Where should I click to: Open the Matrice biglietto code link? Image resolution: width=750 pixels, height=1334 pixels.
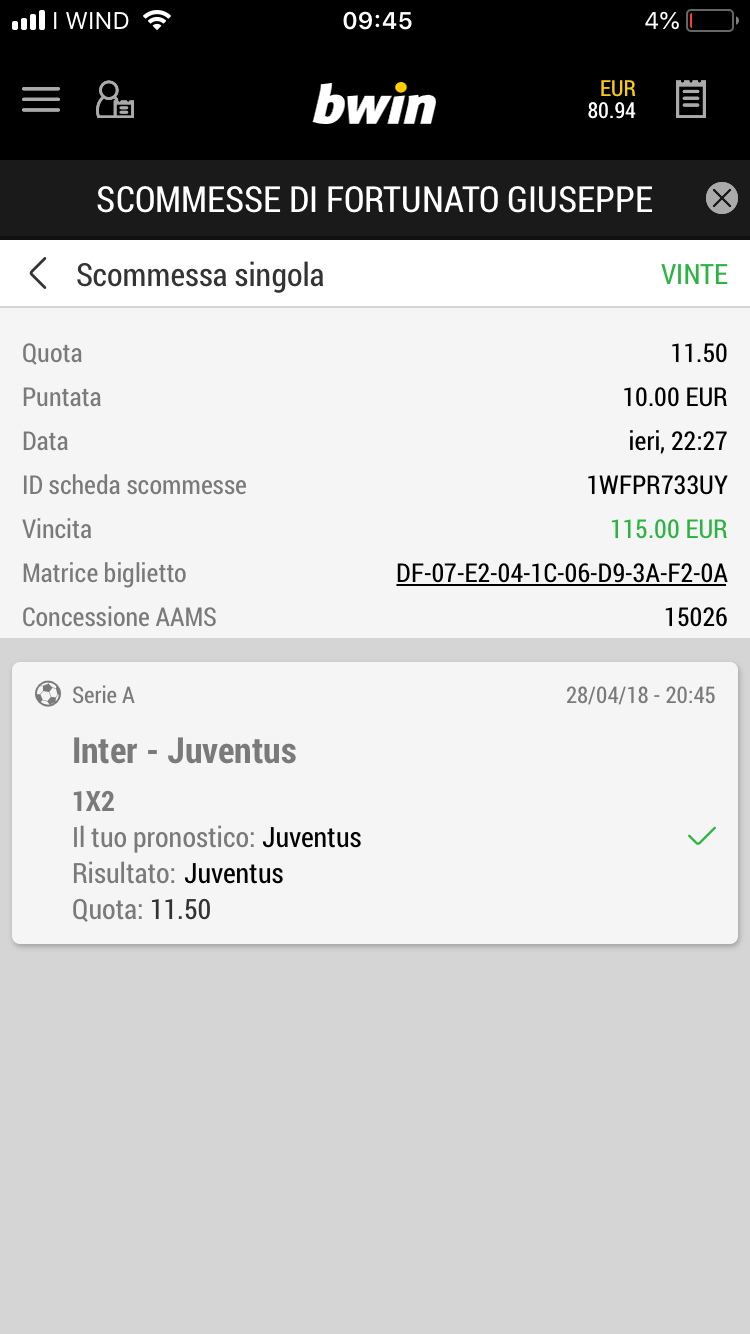coord(561,574)
